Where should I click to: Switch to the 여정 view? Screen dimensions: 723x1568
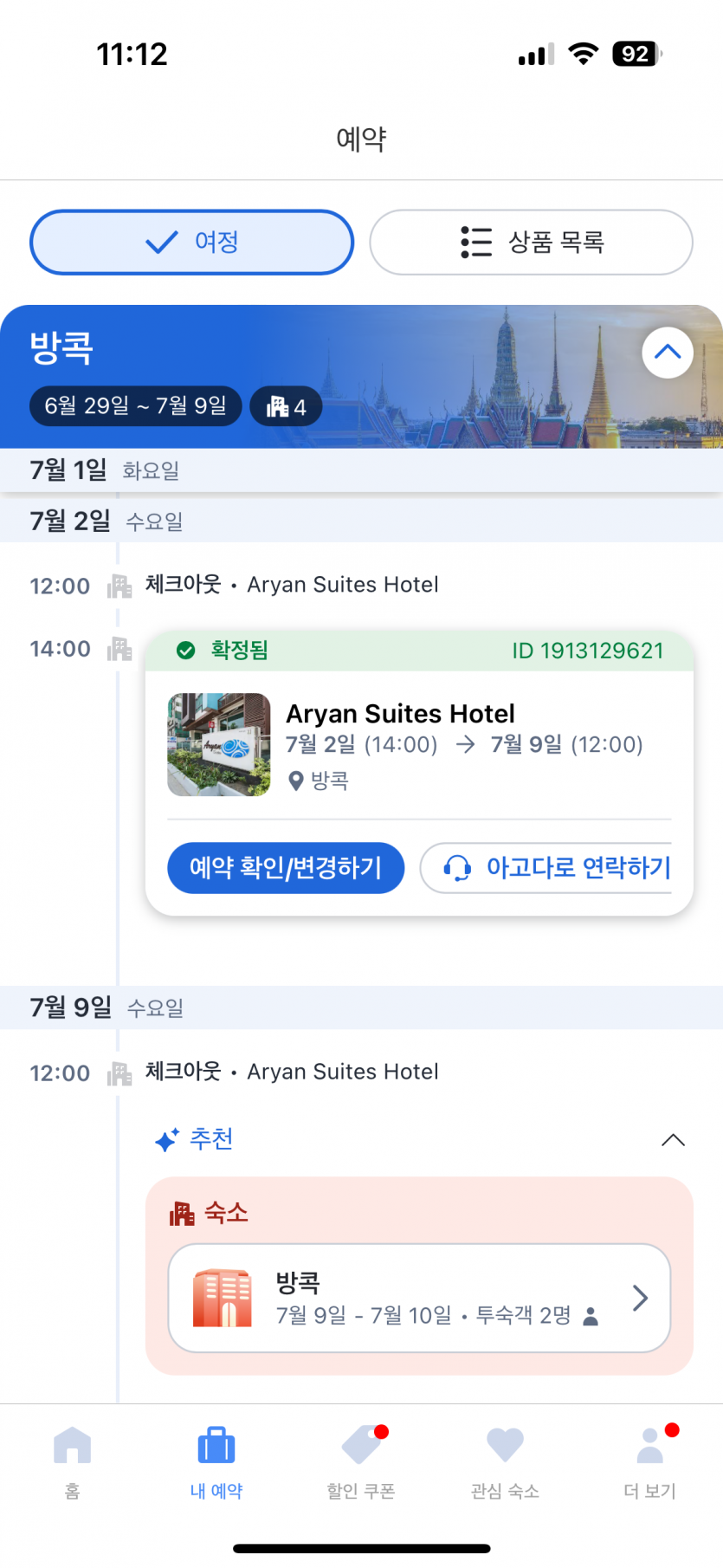191,243
